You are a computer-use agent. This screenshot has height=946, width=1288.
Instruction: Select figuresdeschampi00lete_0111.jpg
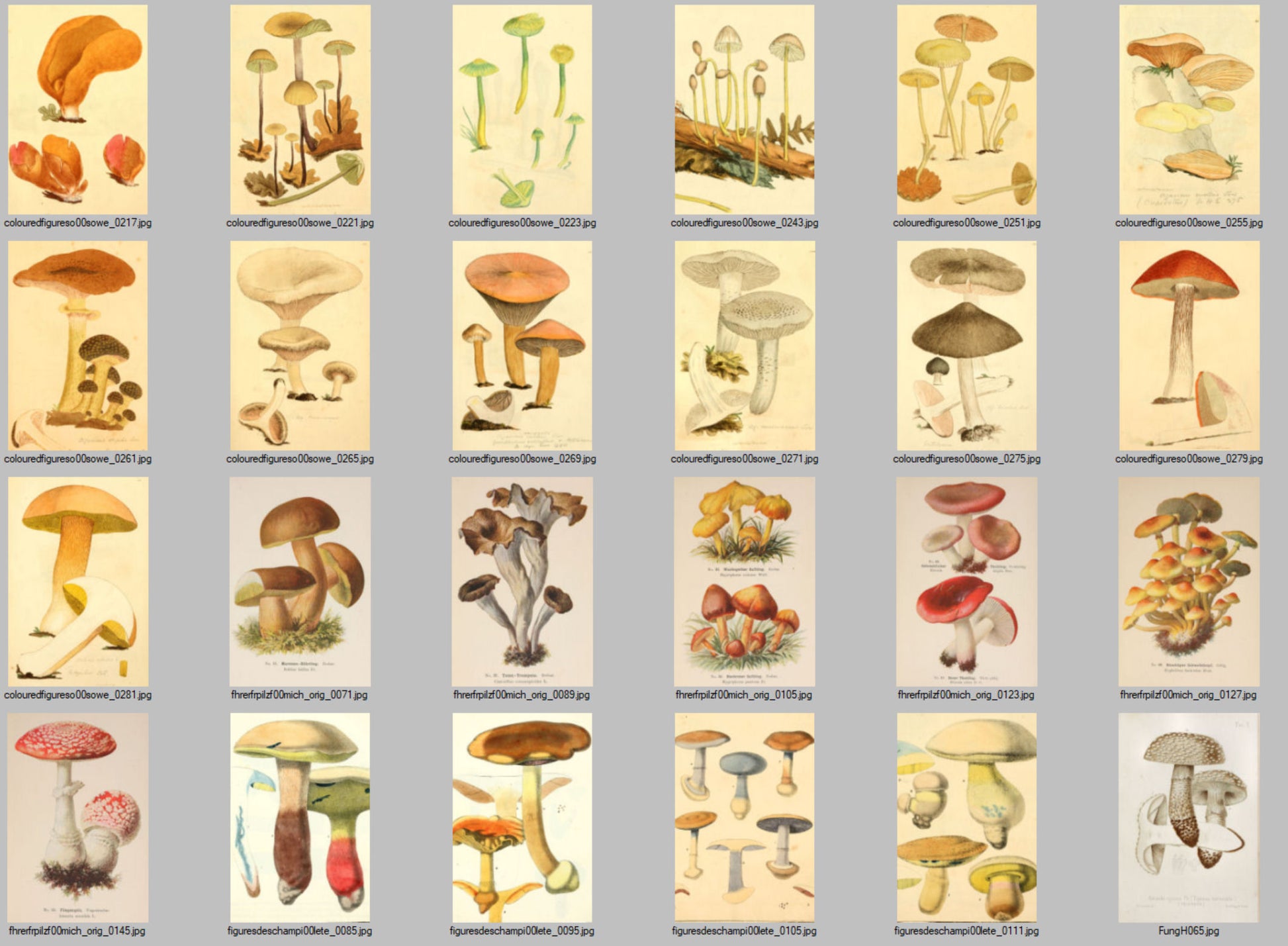pos(966,817)
